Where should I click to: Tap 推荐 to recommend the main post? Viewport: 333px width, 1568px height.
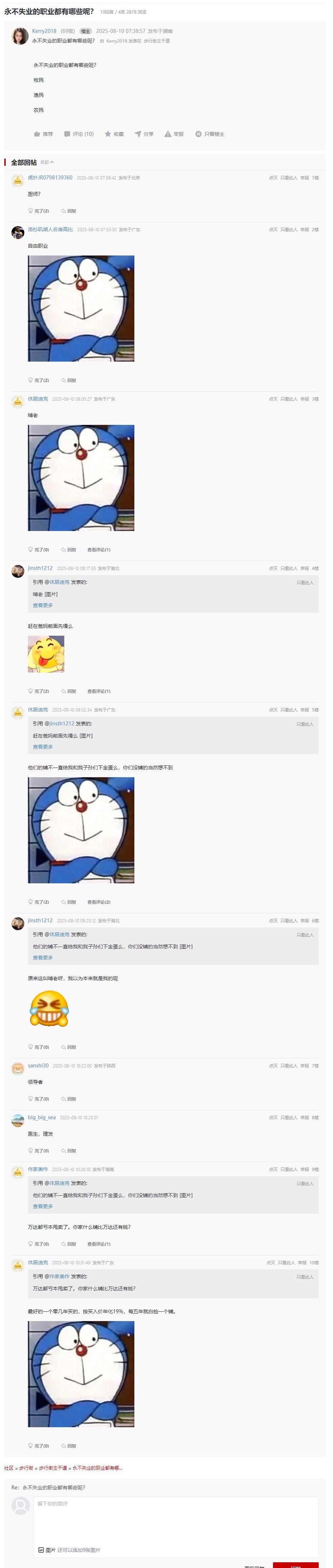[x=43, y=134]
